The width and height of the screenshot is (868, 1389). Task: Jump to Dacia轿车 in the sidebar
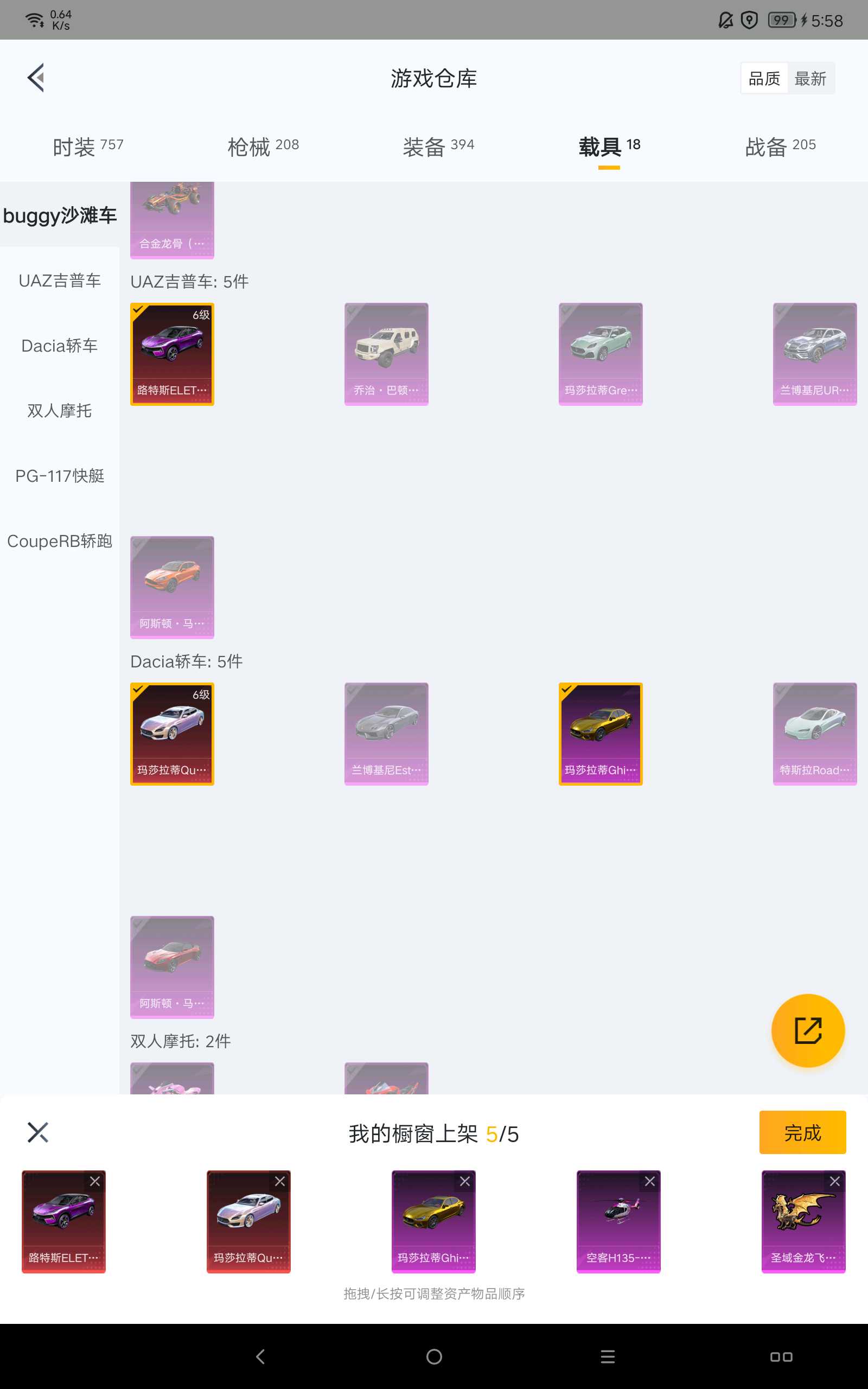coord(60,346)
